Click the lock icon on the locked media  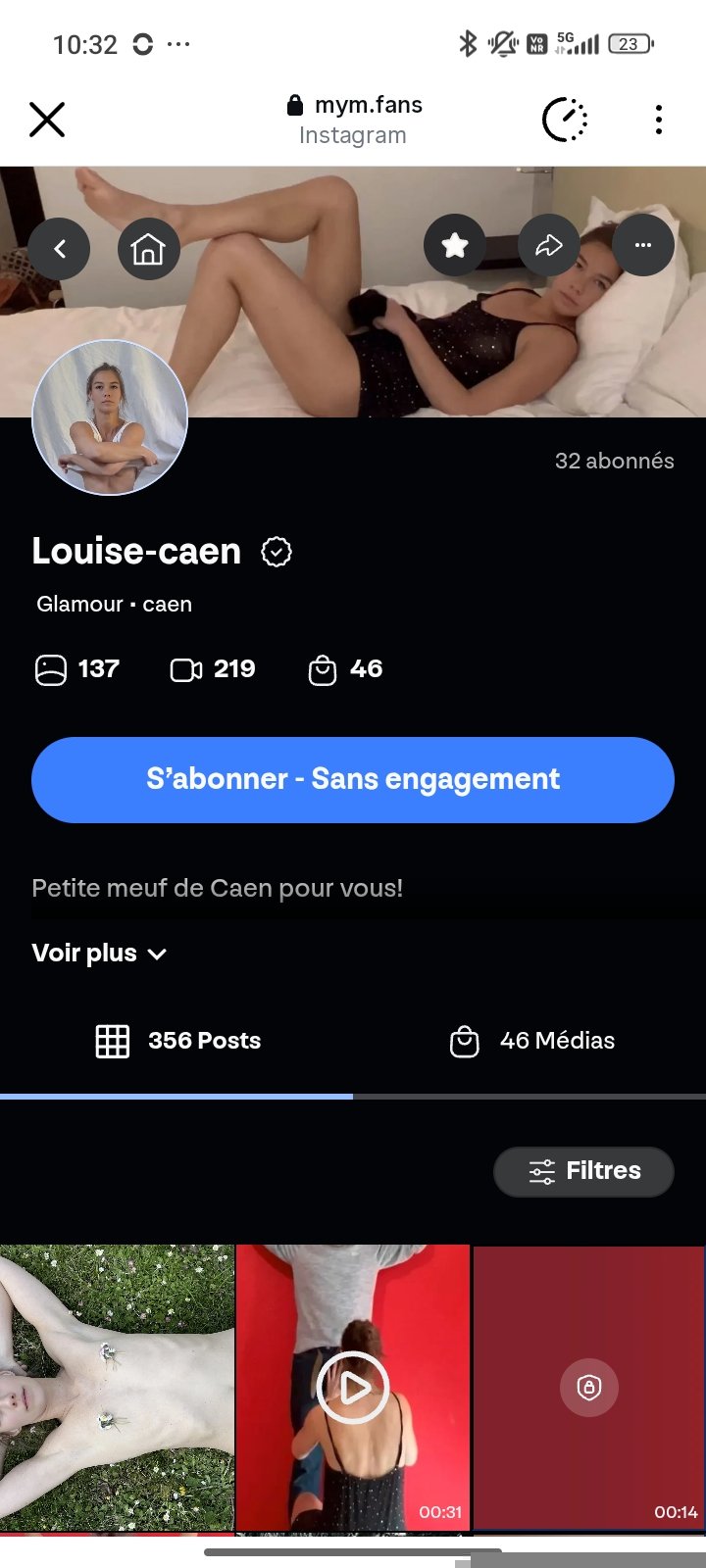point(588,1388)
